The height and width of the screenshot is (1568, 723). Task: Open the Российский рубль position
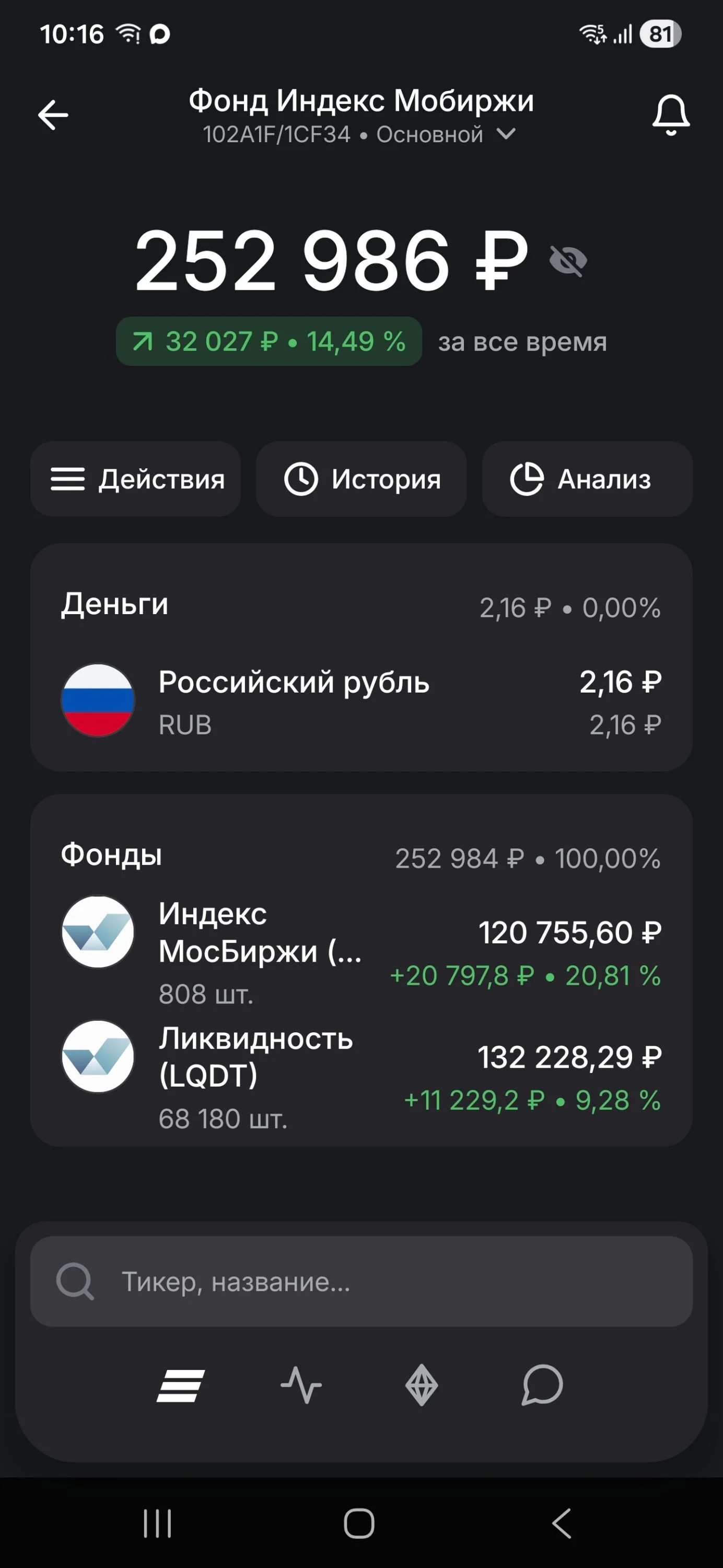361,701
